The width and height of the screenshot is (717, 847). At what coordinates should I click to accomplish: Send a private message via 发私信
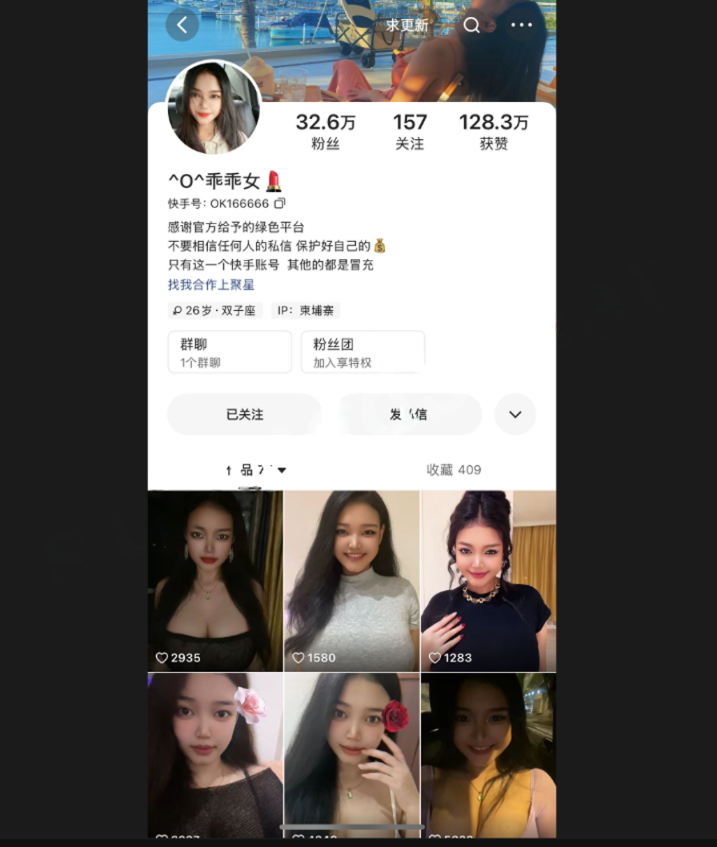[408, 414]
